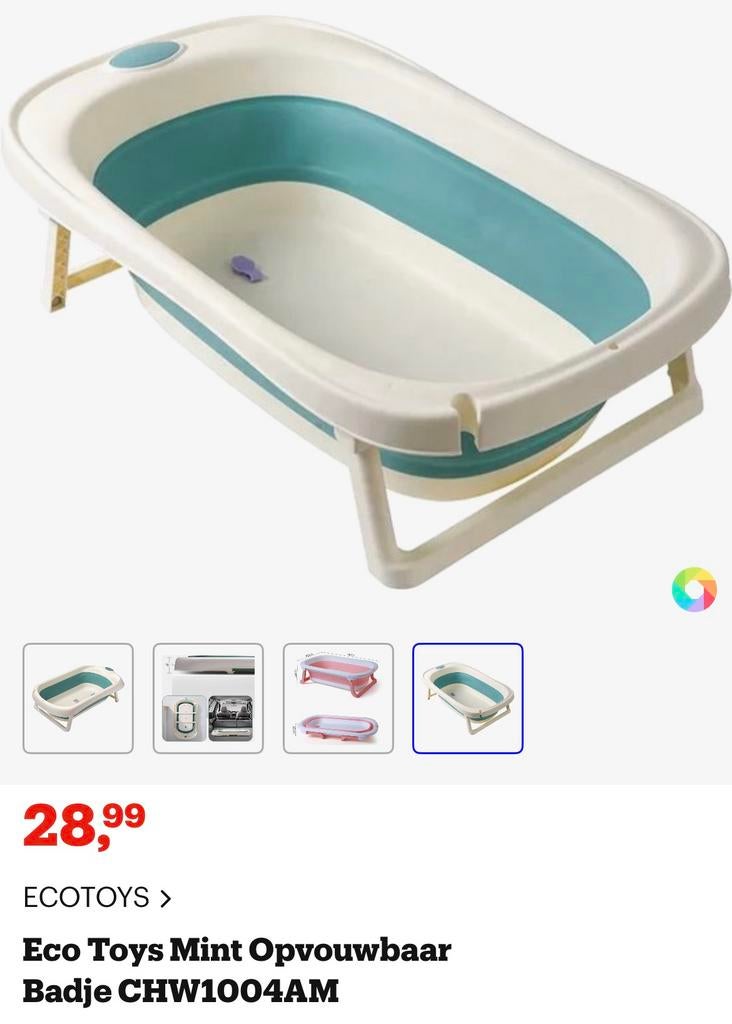Open the ECOTOYS brand link

pos(97,897)
